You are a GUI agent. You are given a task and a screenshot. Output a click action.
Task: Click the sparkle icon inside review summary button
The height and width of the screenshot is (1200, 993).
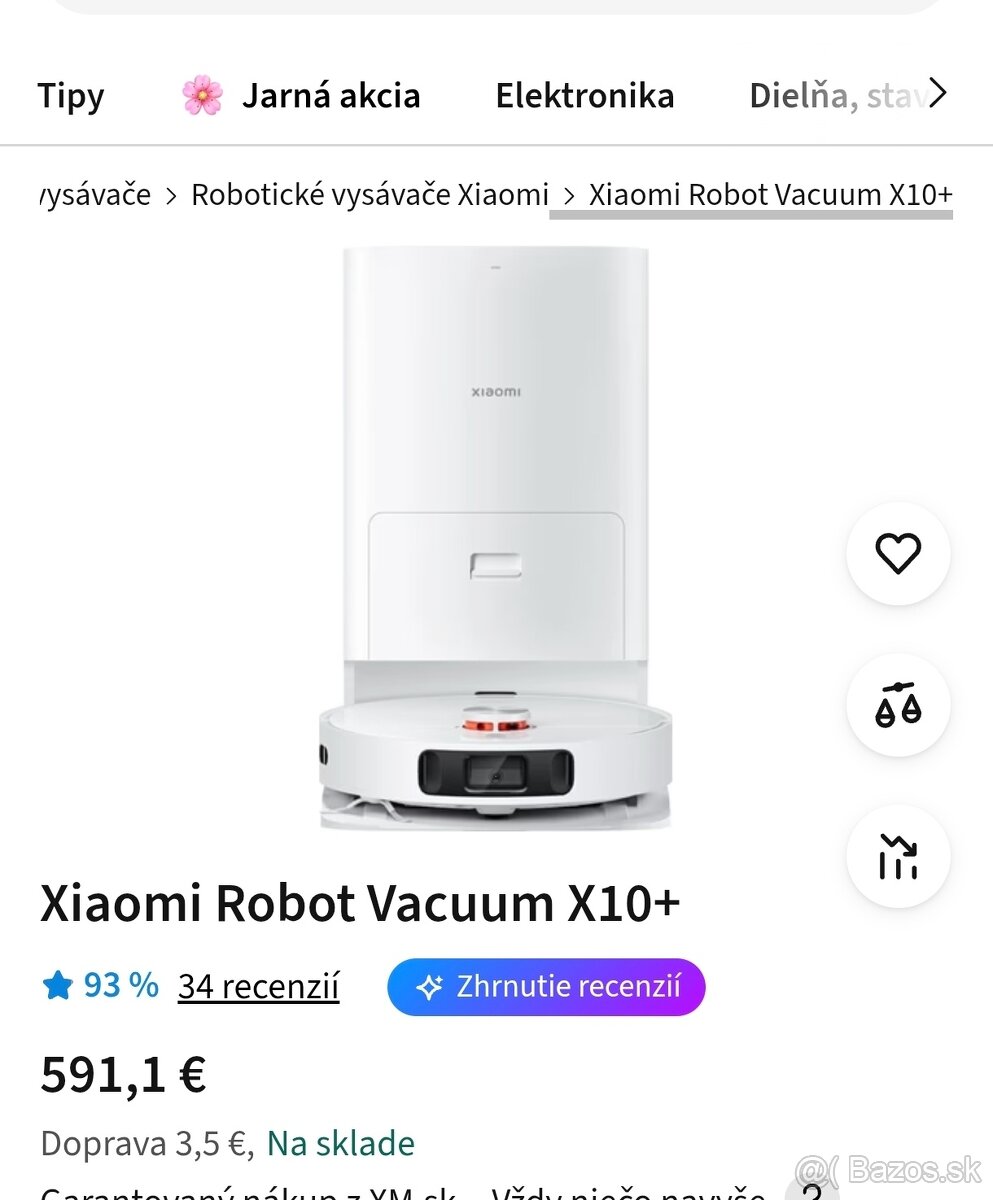428,987
